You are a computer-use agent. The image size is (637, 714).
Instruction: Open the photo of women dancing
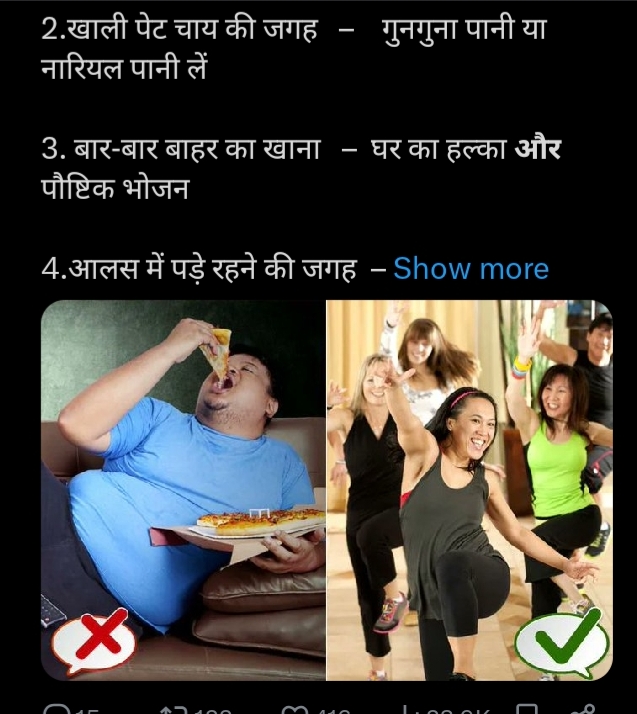(x=469, y=490)
